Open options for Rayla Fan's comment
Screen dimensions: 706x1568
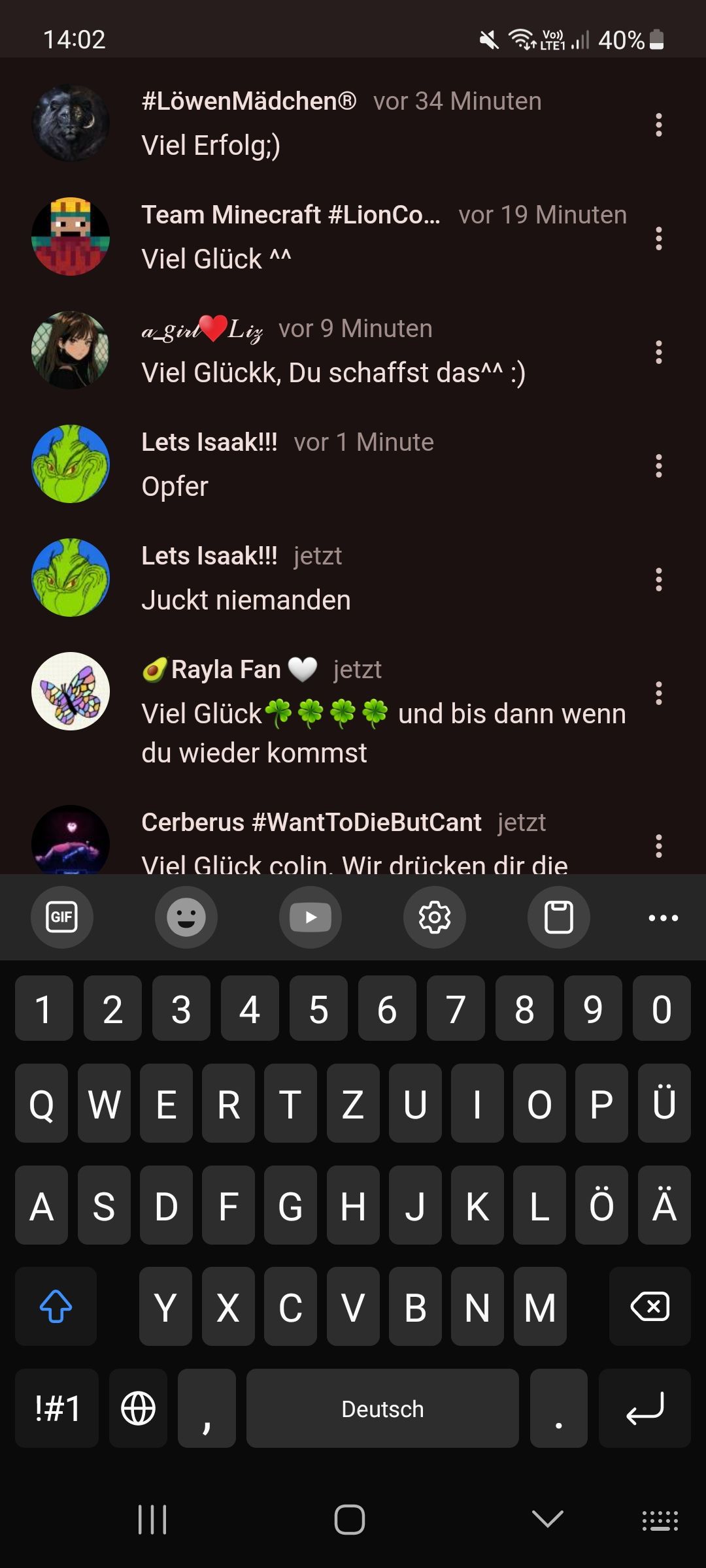[658, 693]
